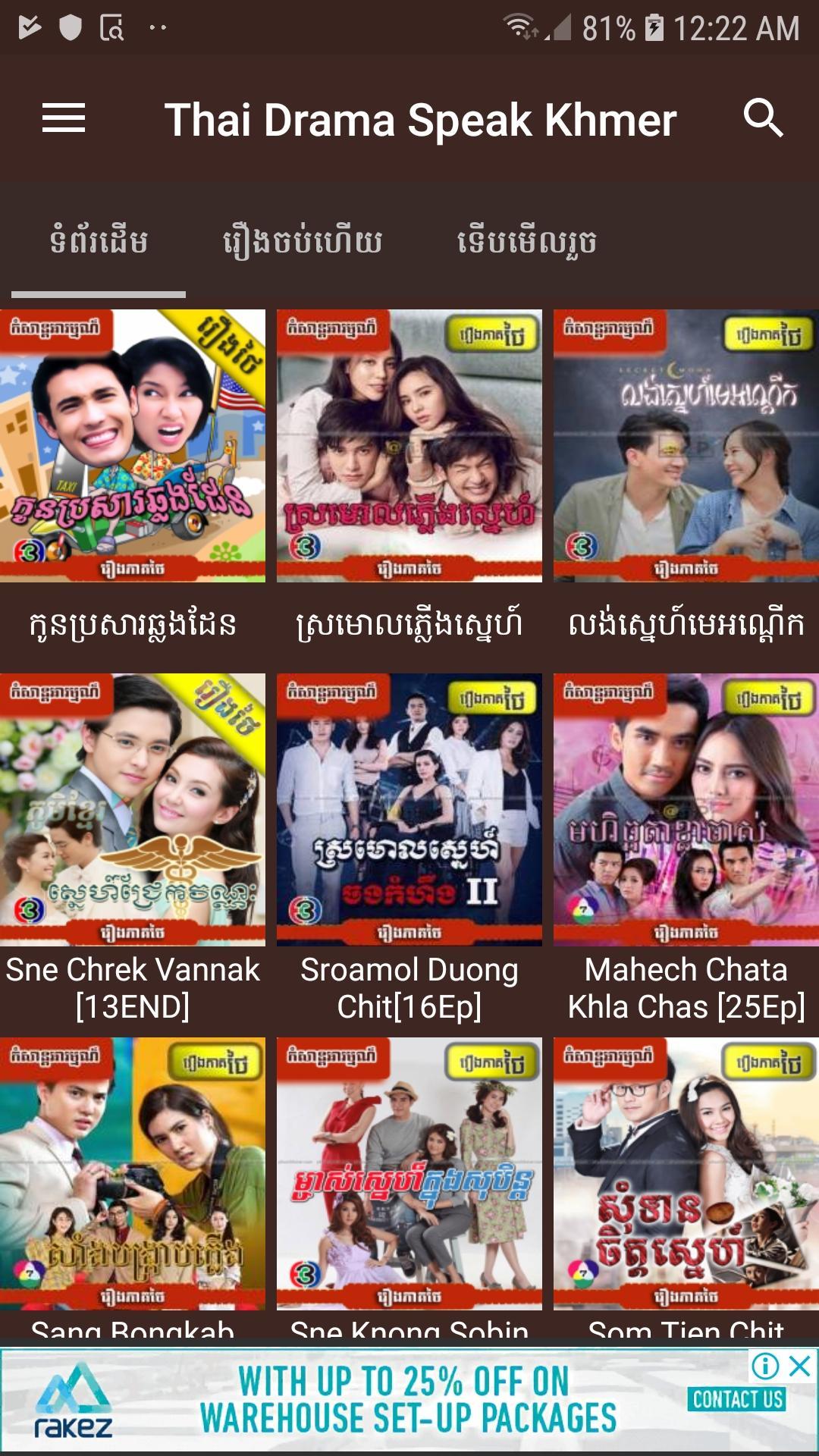Select the ទំព័រដើម tab

(99, 242)
